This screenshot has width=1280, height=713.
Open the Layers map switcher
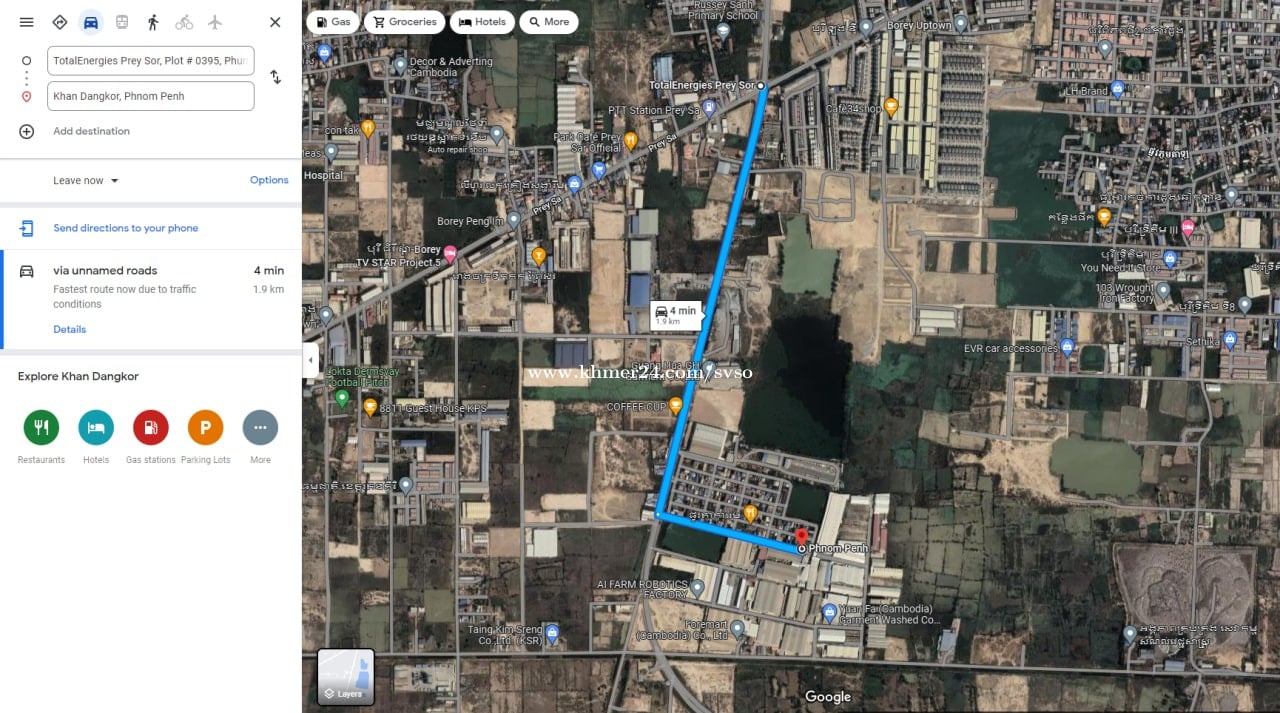pyautogui.click(x=346, y=677)
